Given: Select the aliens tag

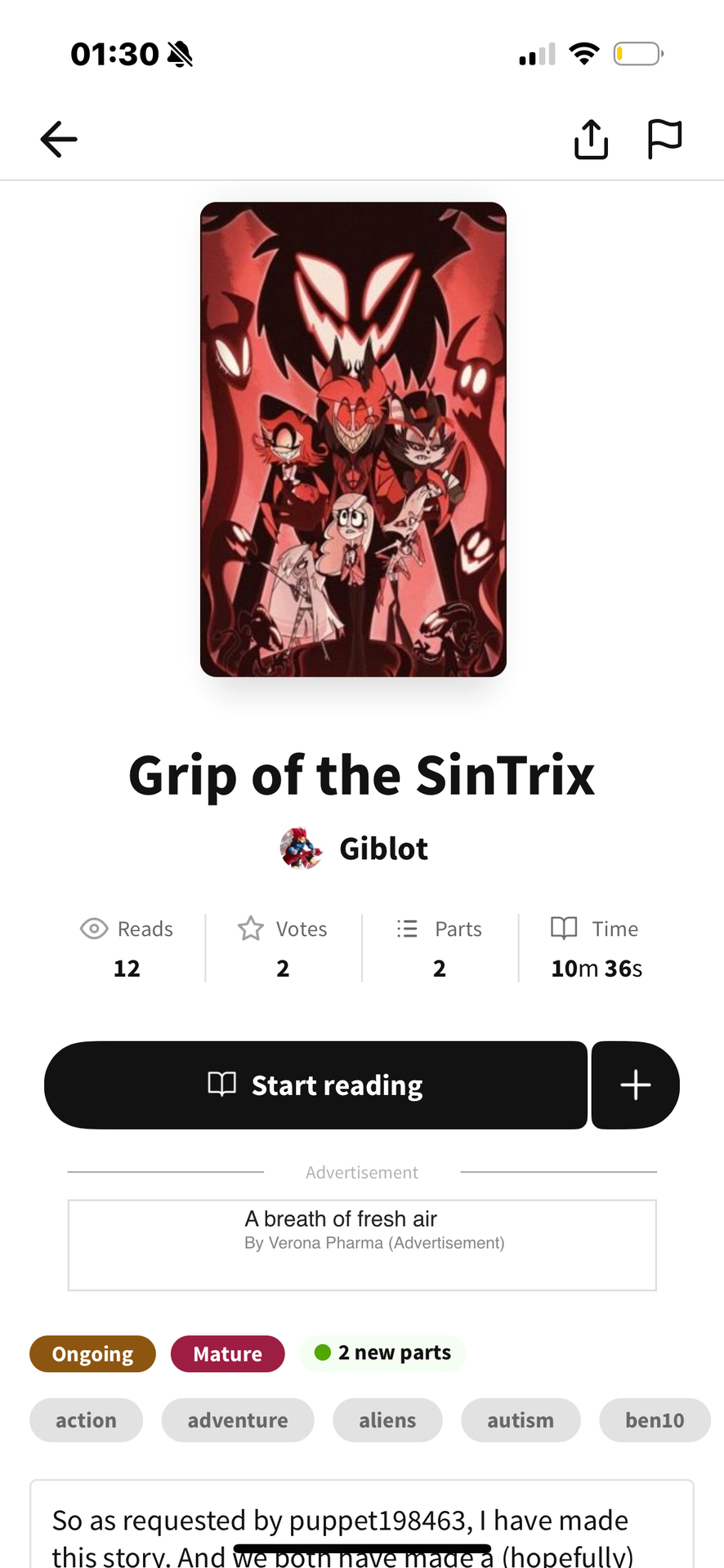Looking at the screenshot, I should click(x=387, y=1420).
